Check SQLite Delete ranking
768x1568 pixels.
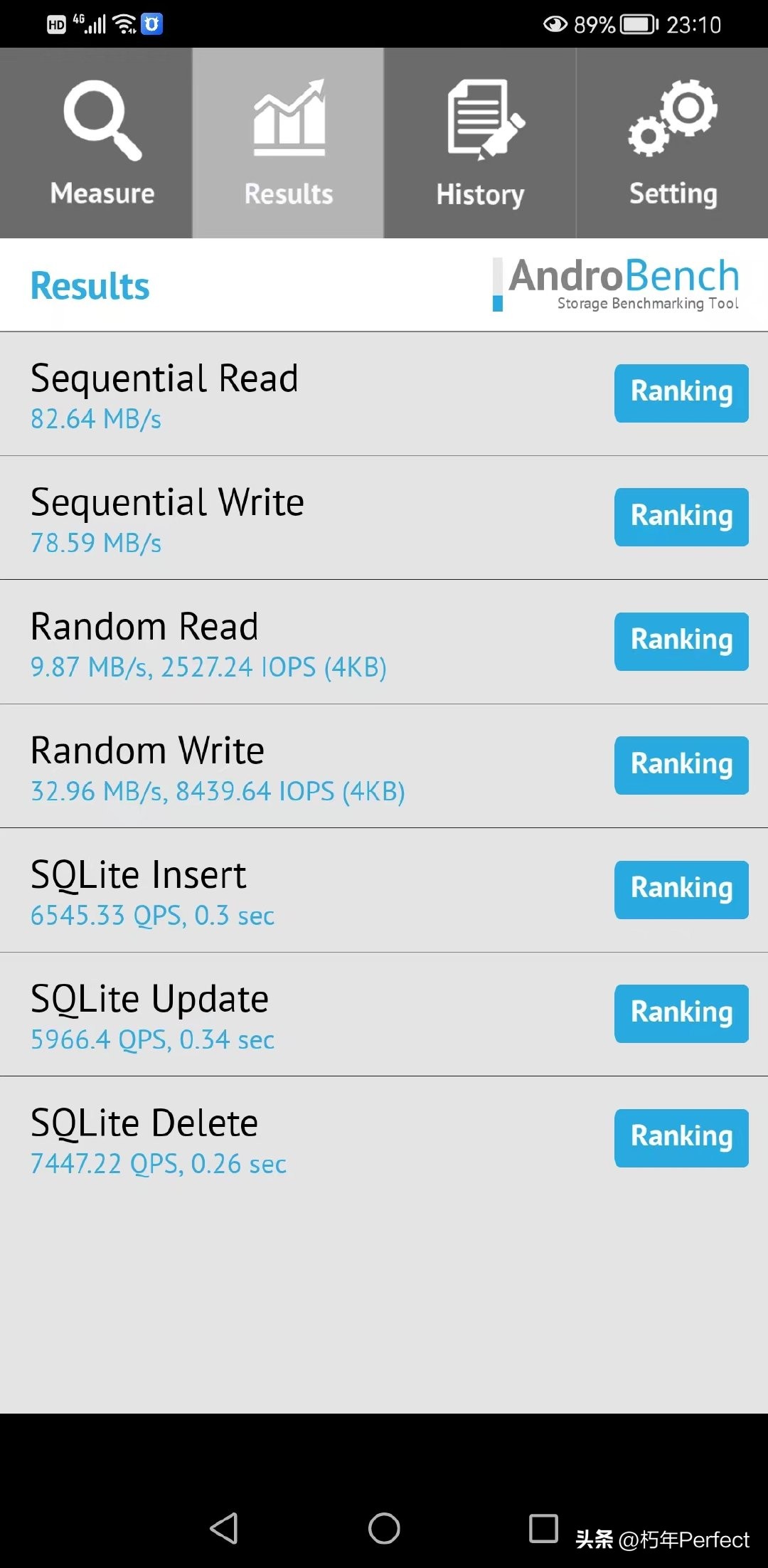pos(681,1138)
